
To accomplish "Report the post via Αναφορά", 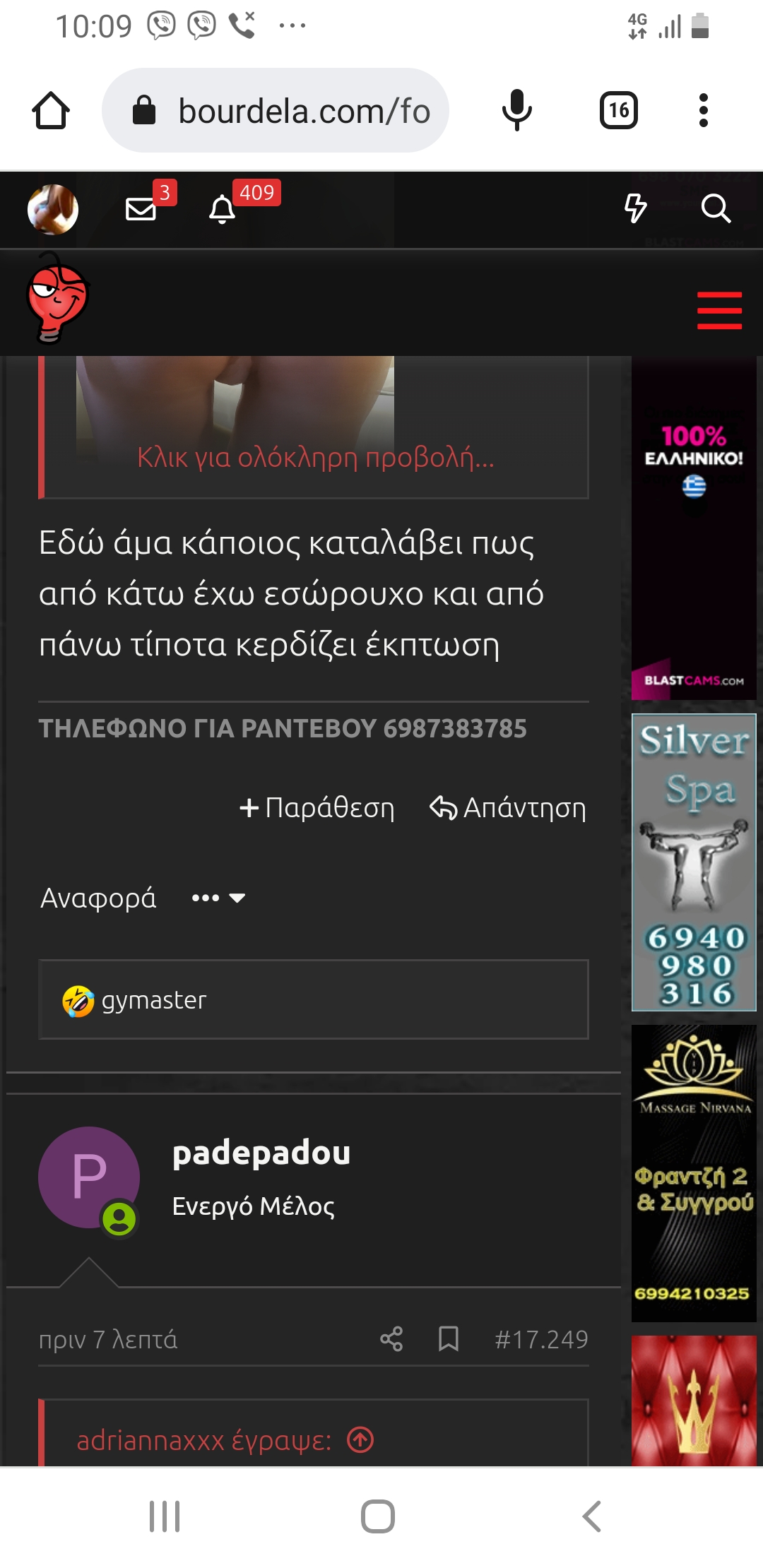I will [98, 898].
